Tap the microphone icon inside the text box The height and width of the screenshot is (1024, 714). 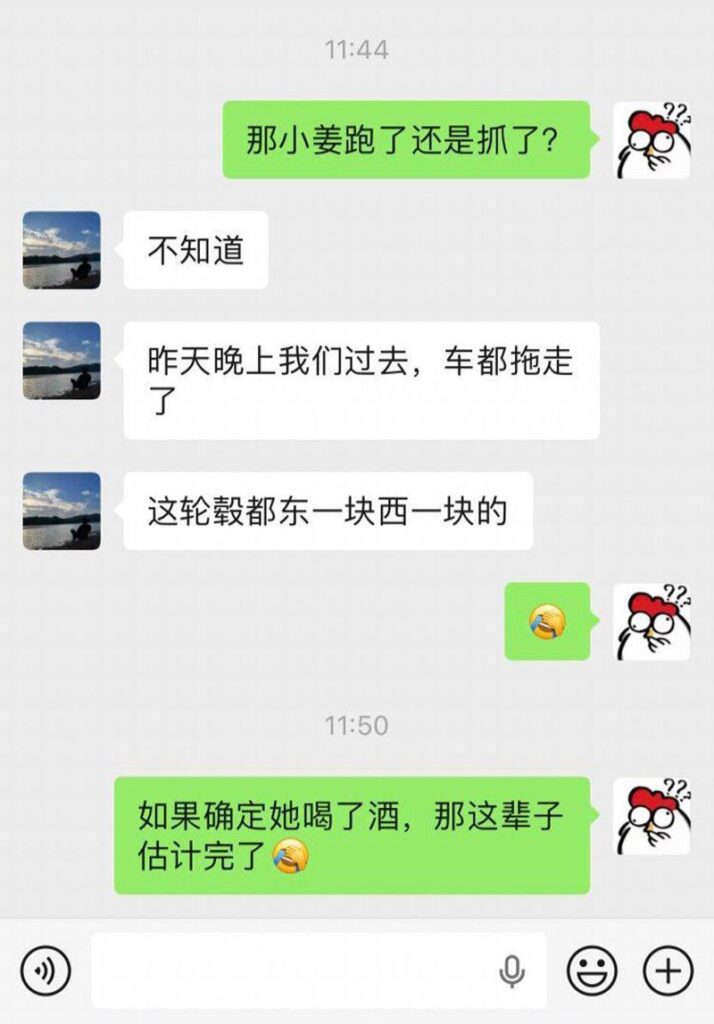512,970
